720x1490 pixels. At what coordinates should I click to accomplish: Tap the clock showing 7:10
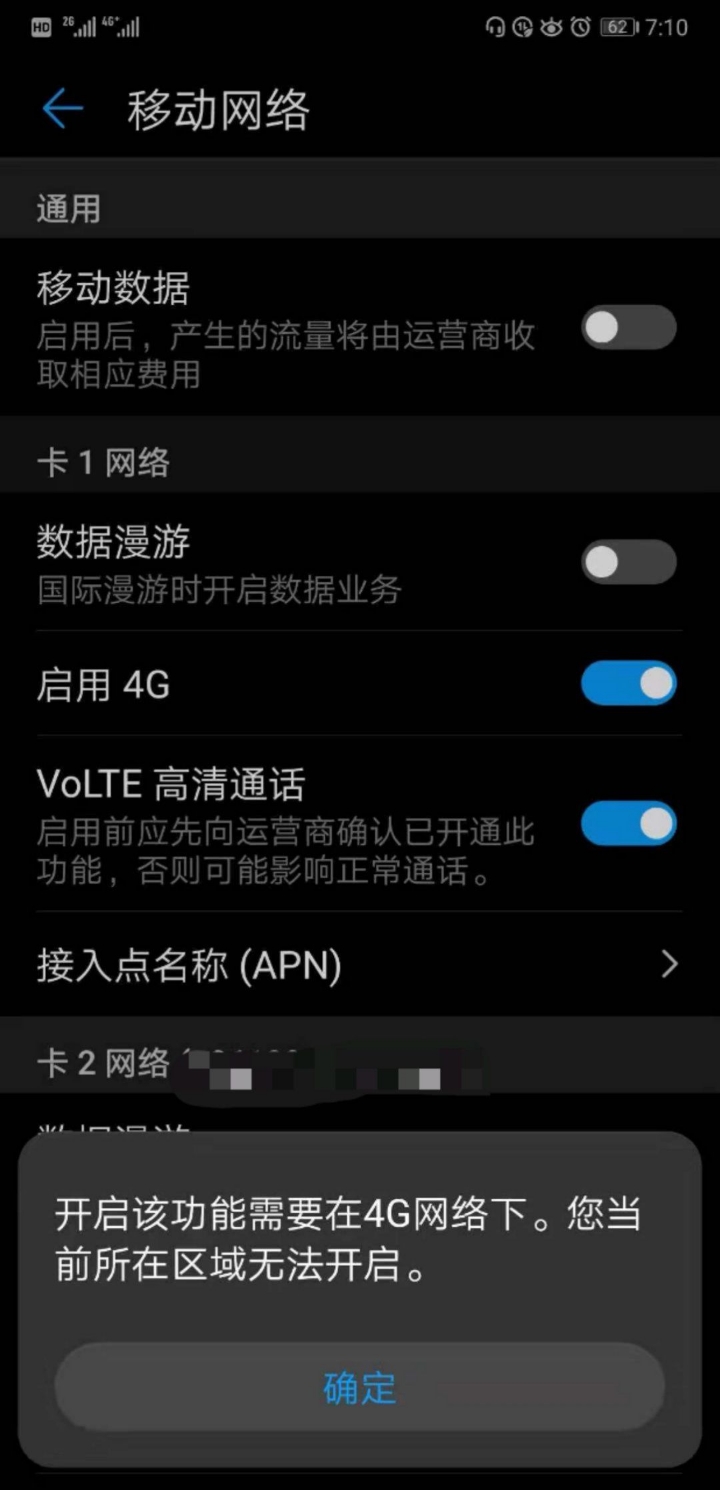pos(681,27)
